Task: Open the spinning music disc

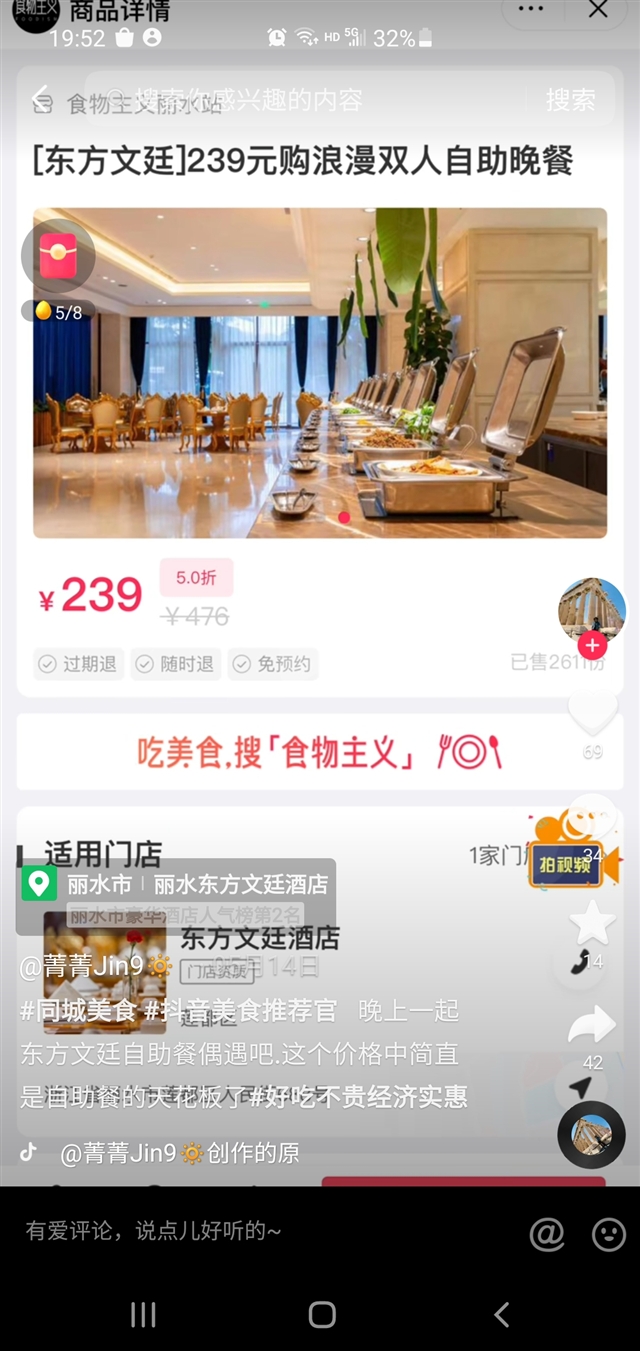Action: [x=592, y=1135]
